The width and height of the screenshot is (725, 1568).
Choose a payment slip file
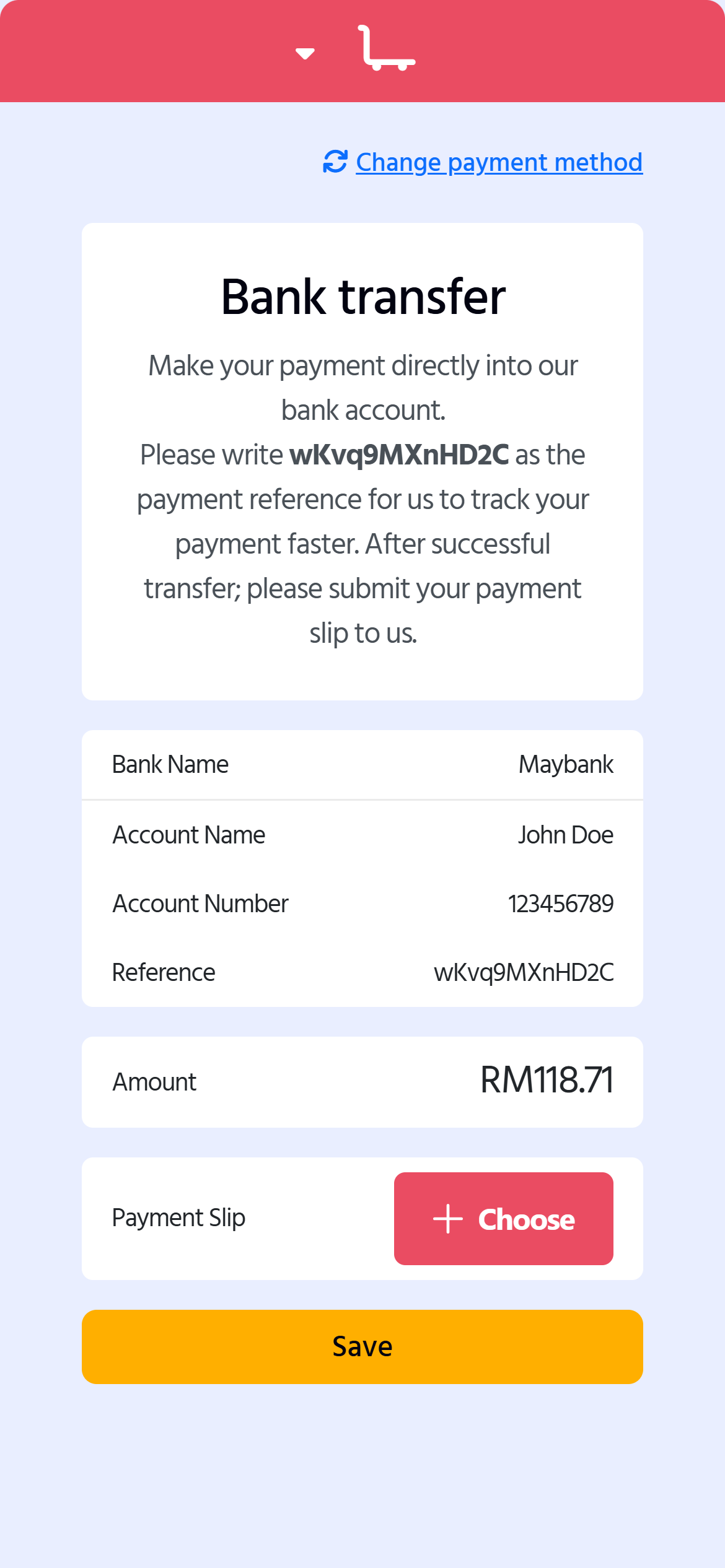(503, 1218)
